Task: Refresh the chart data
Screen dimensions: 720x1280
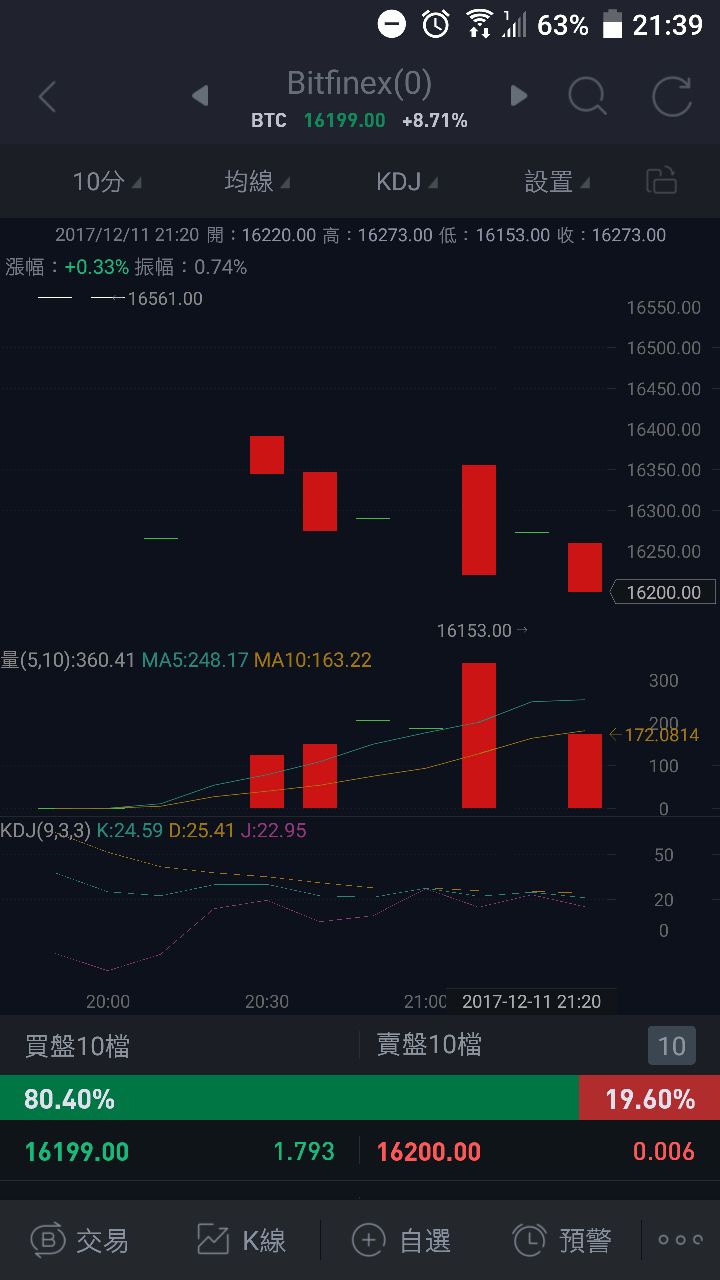Action: click(x=672, y=97)
